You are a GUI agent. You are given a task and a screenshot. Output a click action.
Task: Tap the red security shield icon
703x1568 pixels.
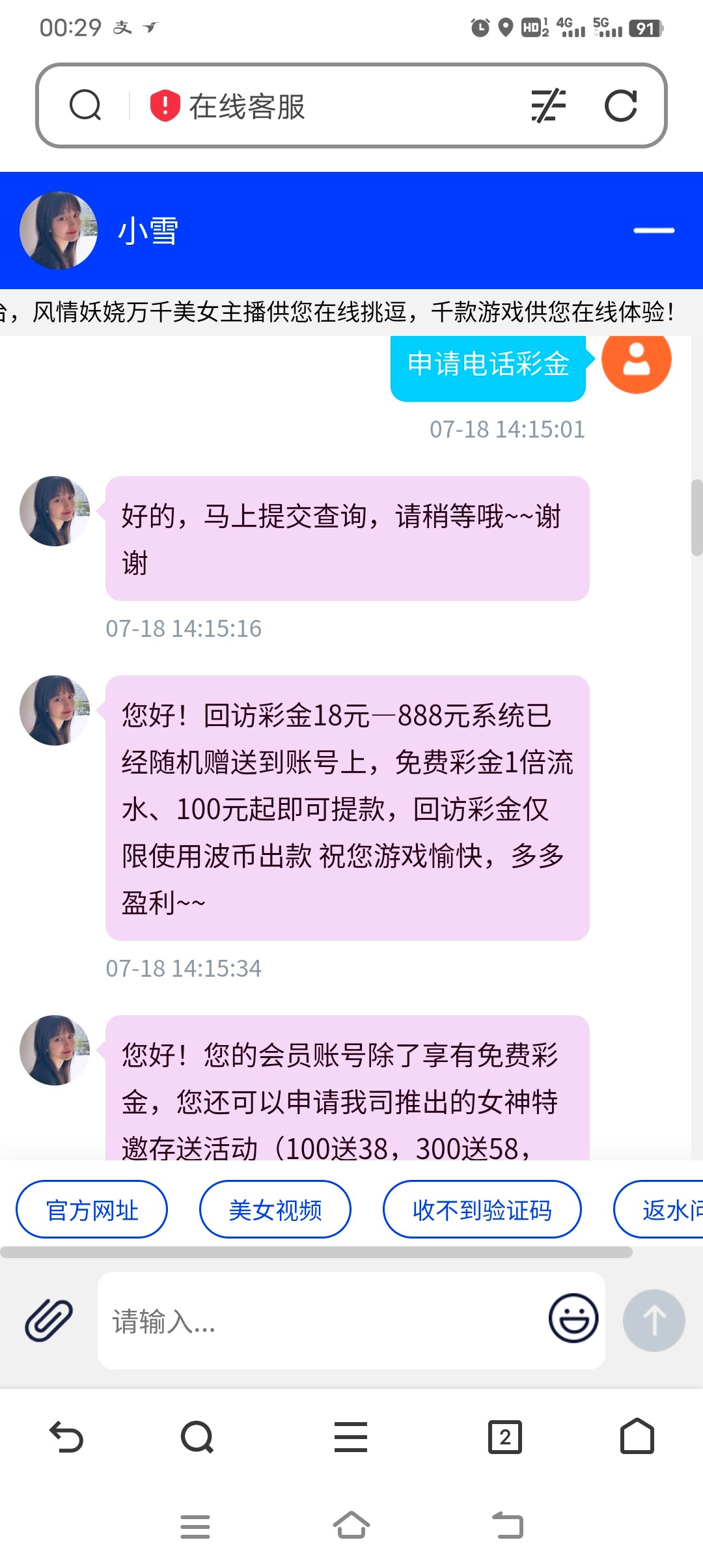[x=165, y=105]
